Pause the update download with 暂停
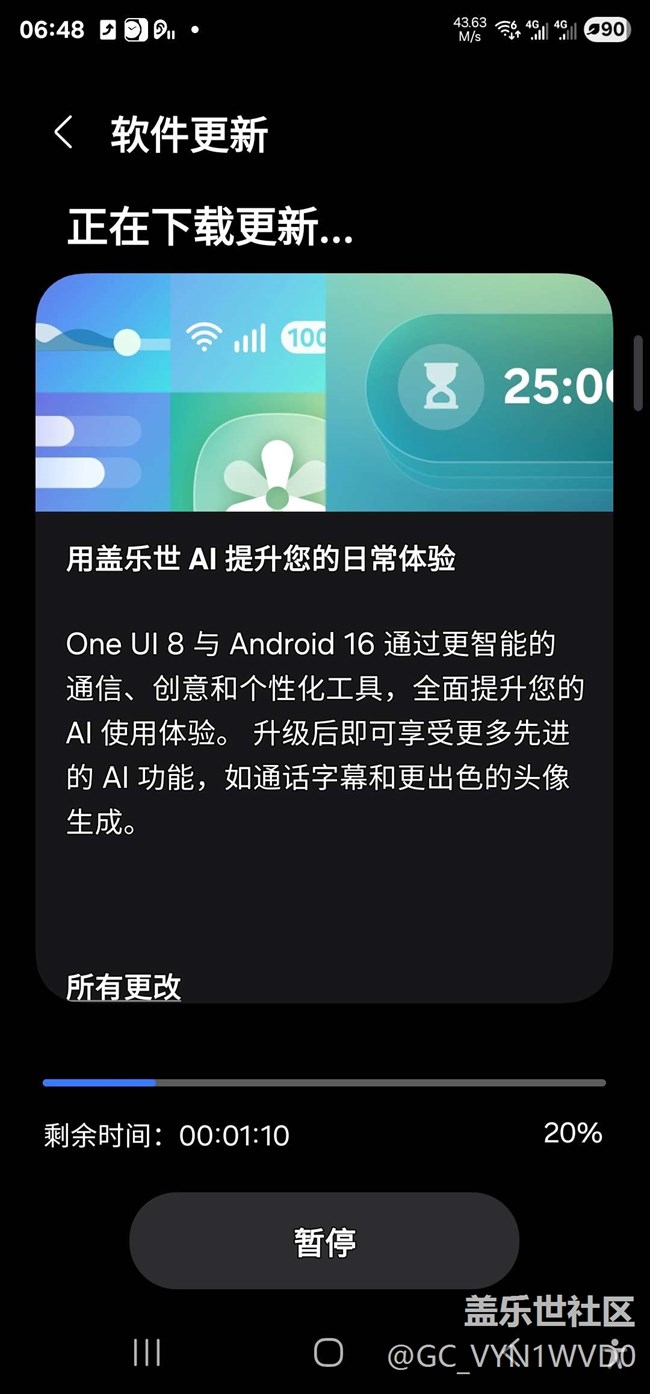 click(x=324, y=1241)
